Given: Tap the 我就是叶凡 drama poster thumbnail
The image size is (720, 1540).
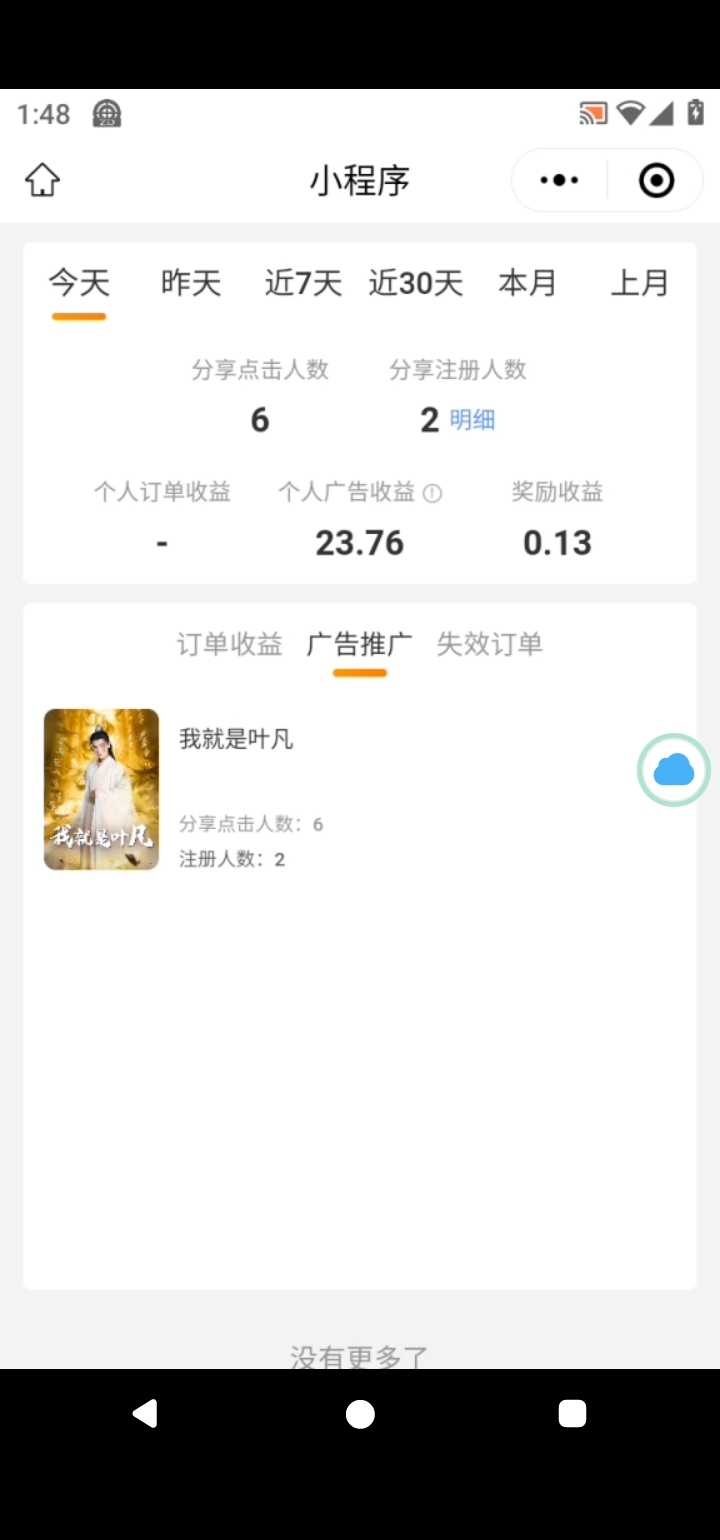Looking at the screenshot, I should coord(100,789).
